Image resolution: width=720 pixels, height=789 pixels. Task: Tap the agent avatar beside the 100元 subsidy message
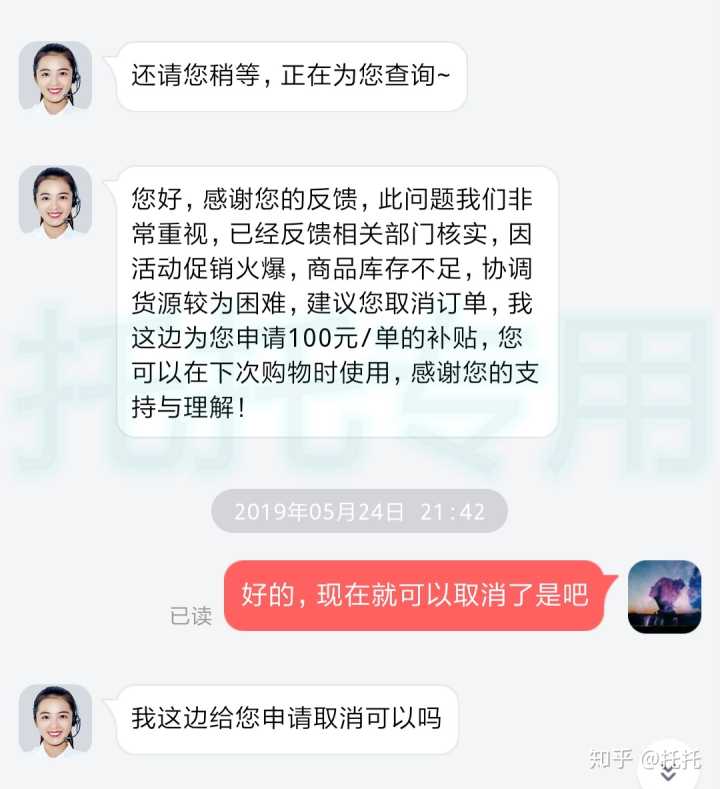pos(56,202)
